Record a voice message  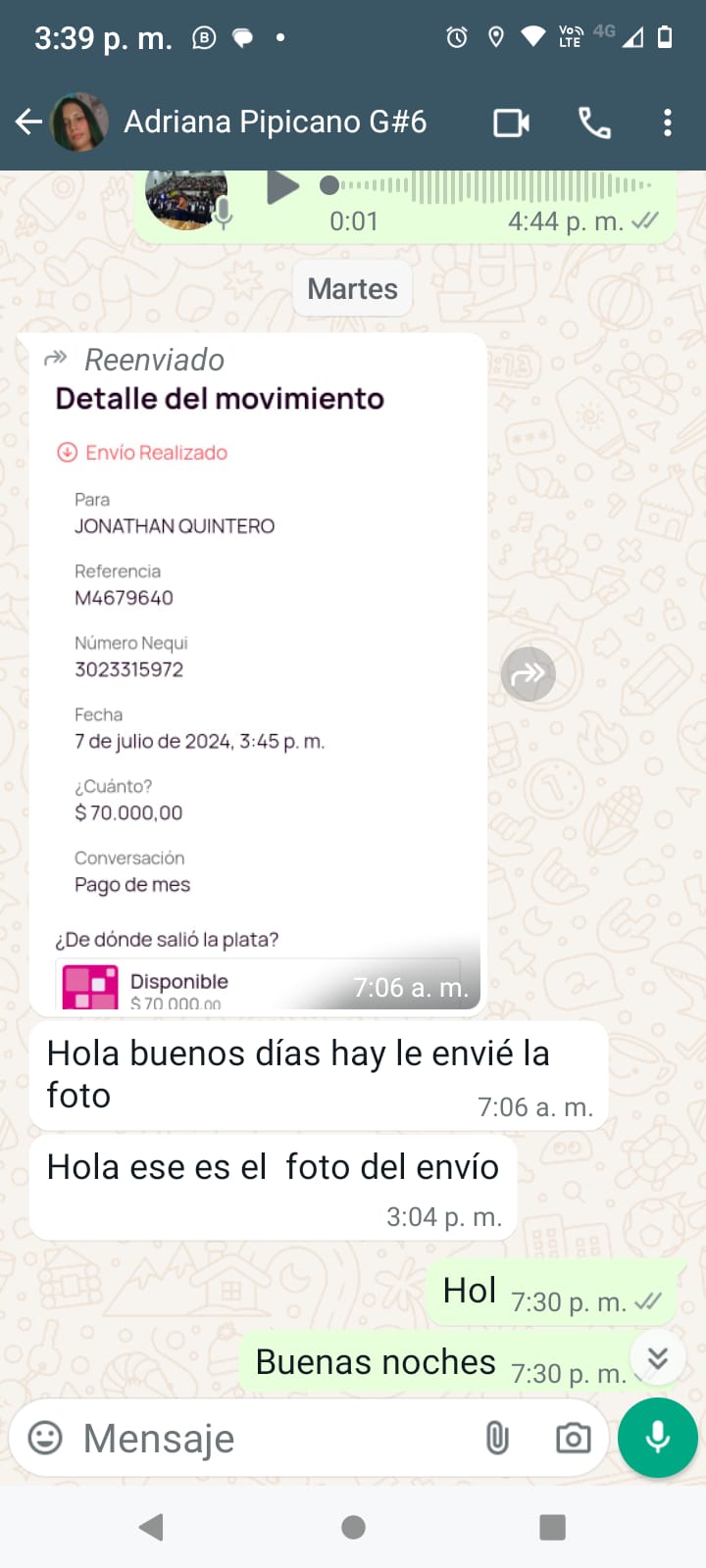coord(658,1438)
